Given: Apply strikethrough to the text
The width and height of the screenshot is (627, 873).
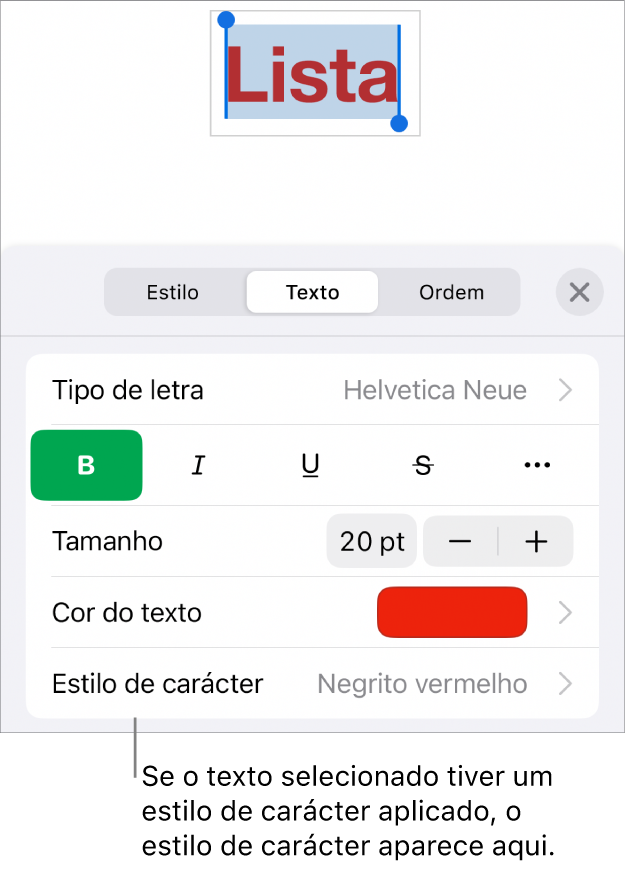Looking at the screenshot, I should coord(424,465).
